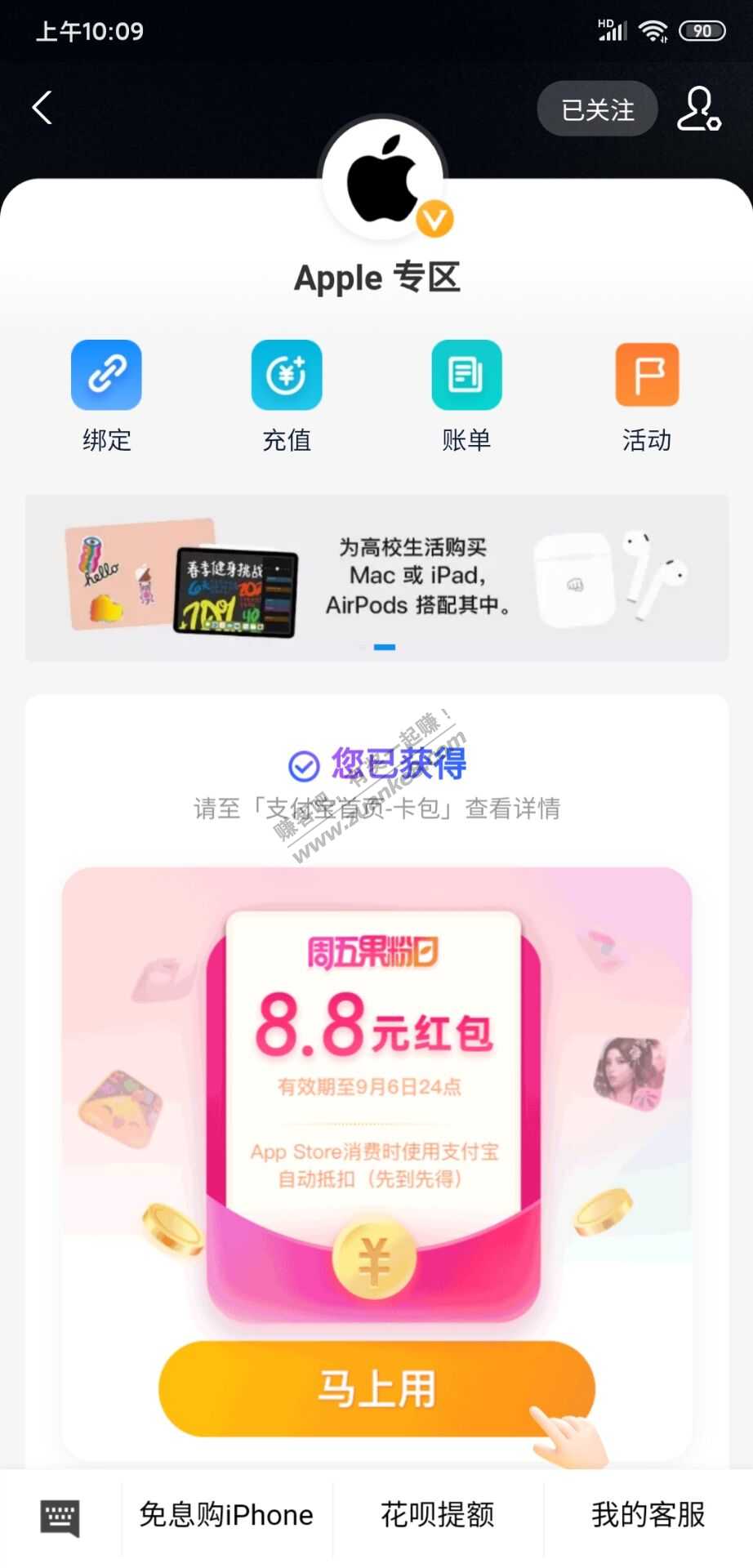Open the Mac or iPad AirPods banner
The width and height of the screenshot is (753, 1568).
(x=376, y=577)
